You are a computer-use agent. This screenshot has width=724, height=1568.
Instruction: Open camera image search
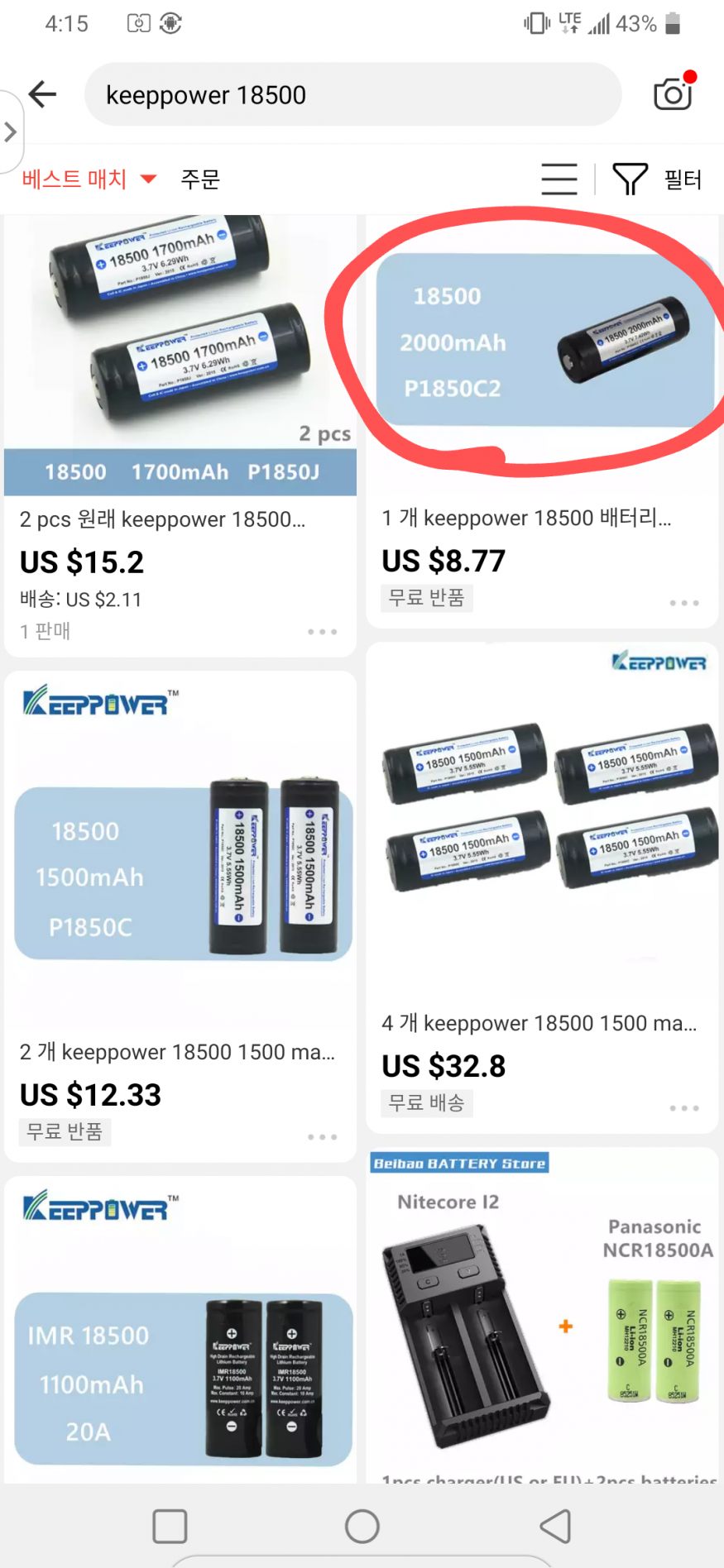coord(673,94)
